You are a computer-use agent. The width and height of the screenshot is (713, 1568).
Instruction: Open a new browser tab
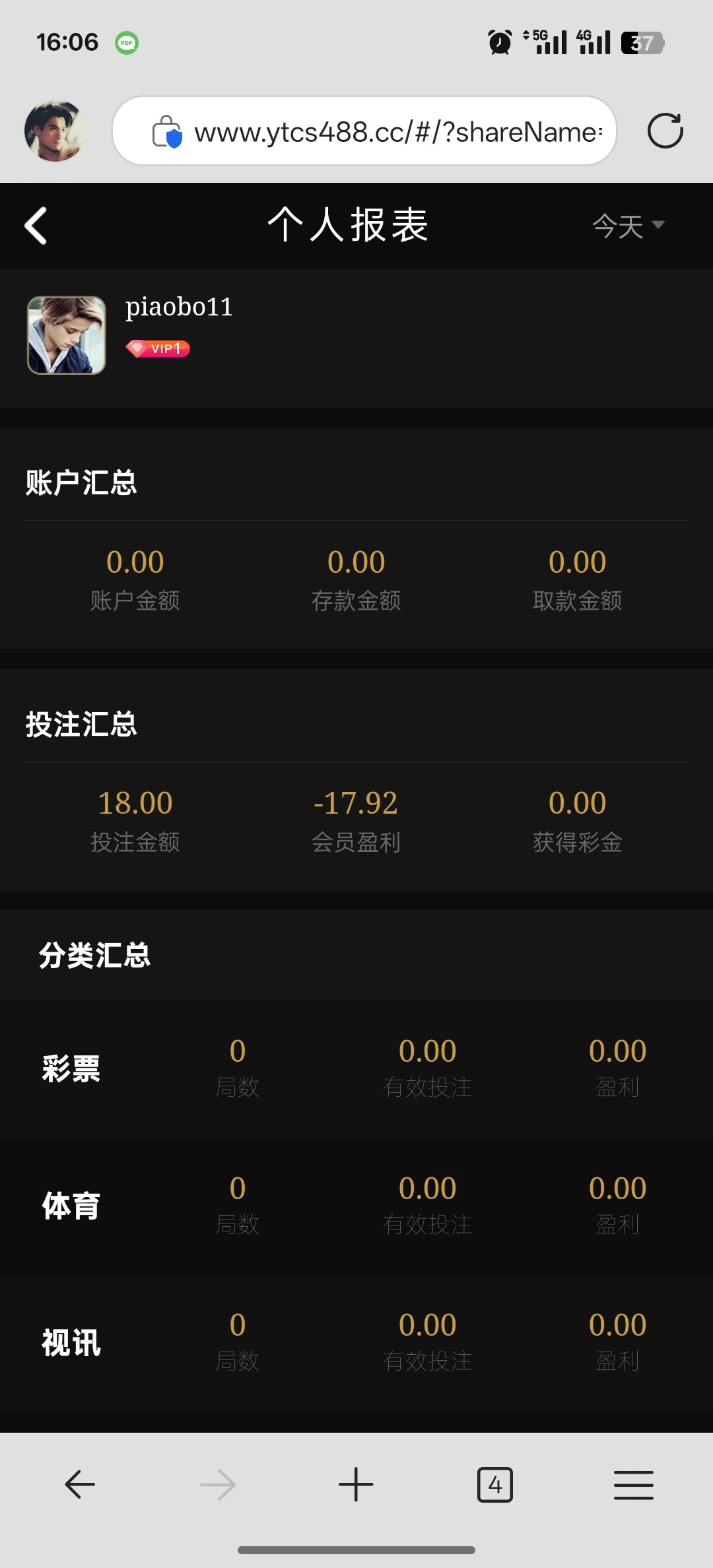[x=356, y=1485]
